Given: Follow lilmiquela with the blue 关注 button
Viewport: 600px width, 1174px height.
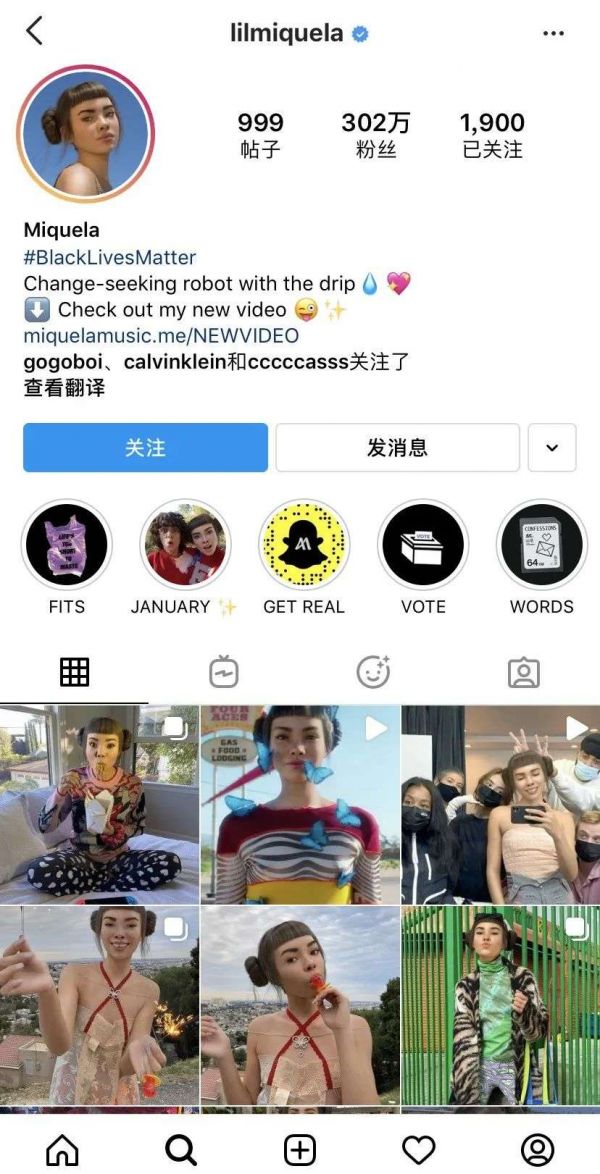Looking at the screenshot, I should [x=145, y=447].
